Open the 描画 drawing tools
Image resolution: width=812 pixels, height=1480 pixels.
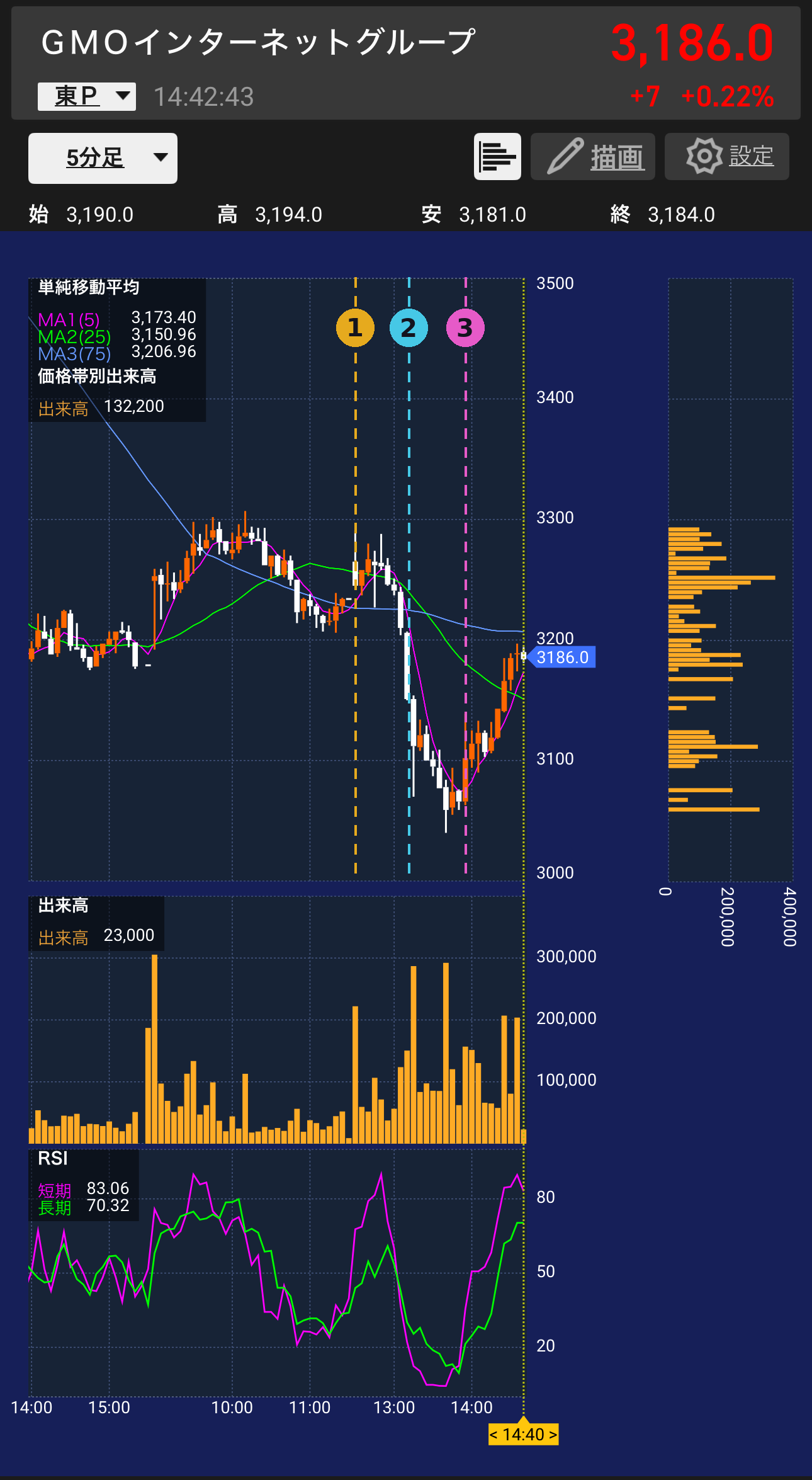pos(593,157)
